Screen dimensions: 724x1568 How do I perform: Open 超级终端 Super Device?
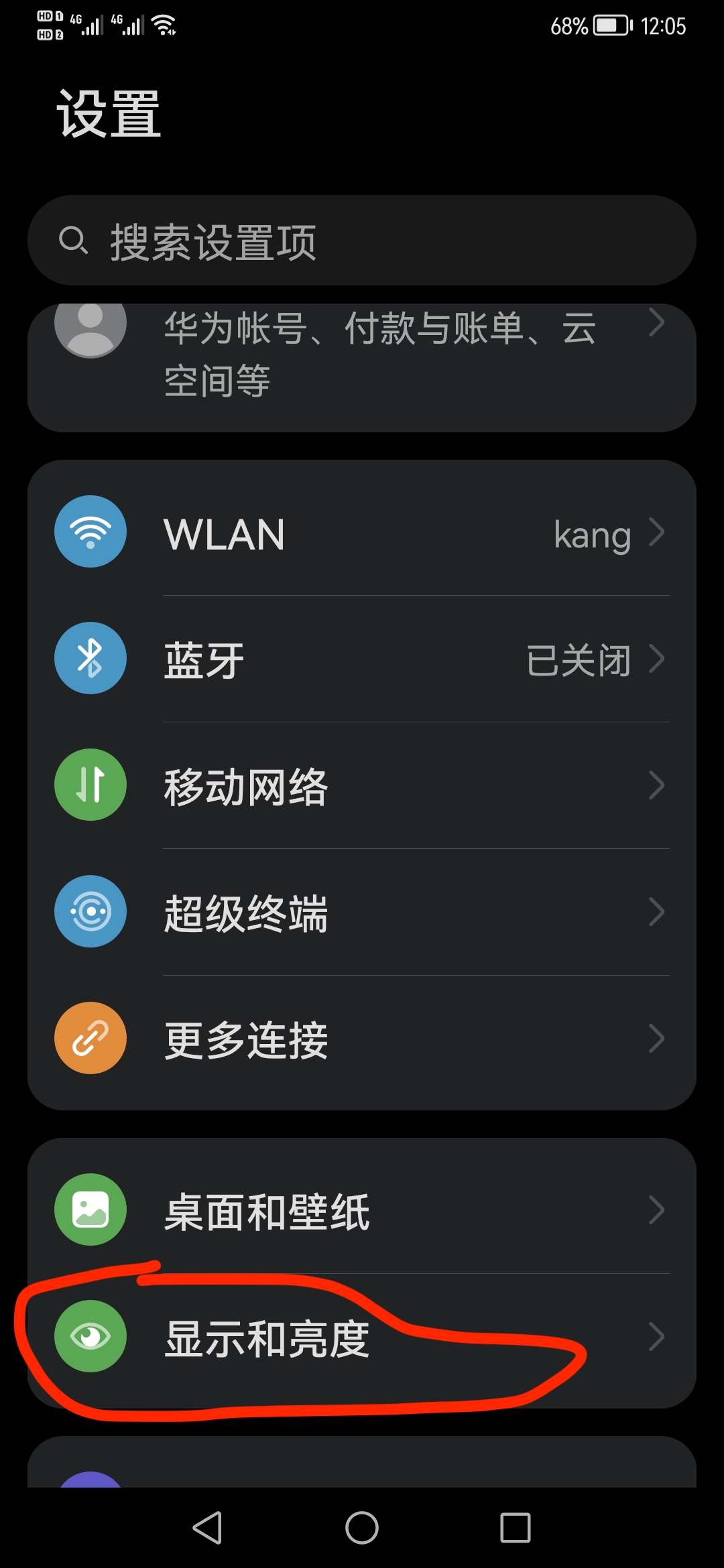[362, 913]
